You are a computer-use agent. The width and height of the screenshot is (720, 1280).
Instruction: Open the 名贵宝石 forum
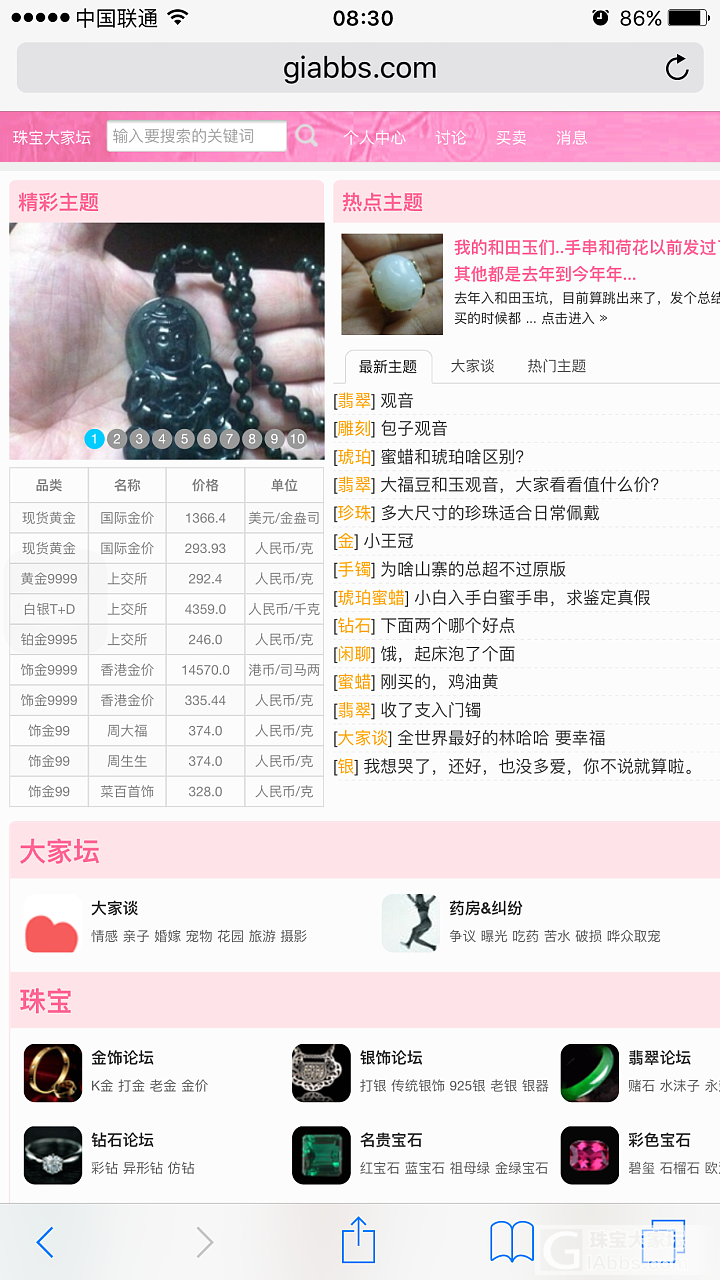(391, 1140)
